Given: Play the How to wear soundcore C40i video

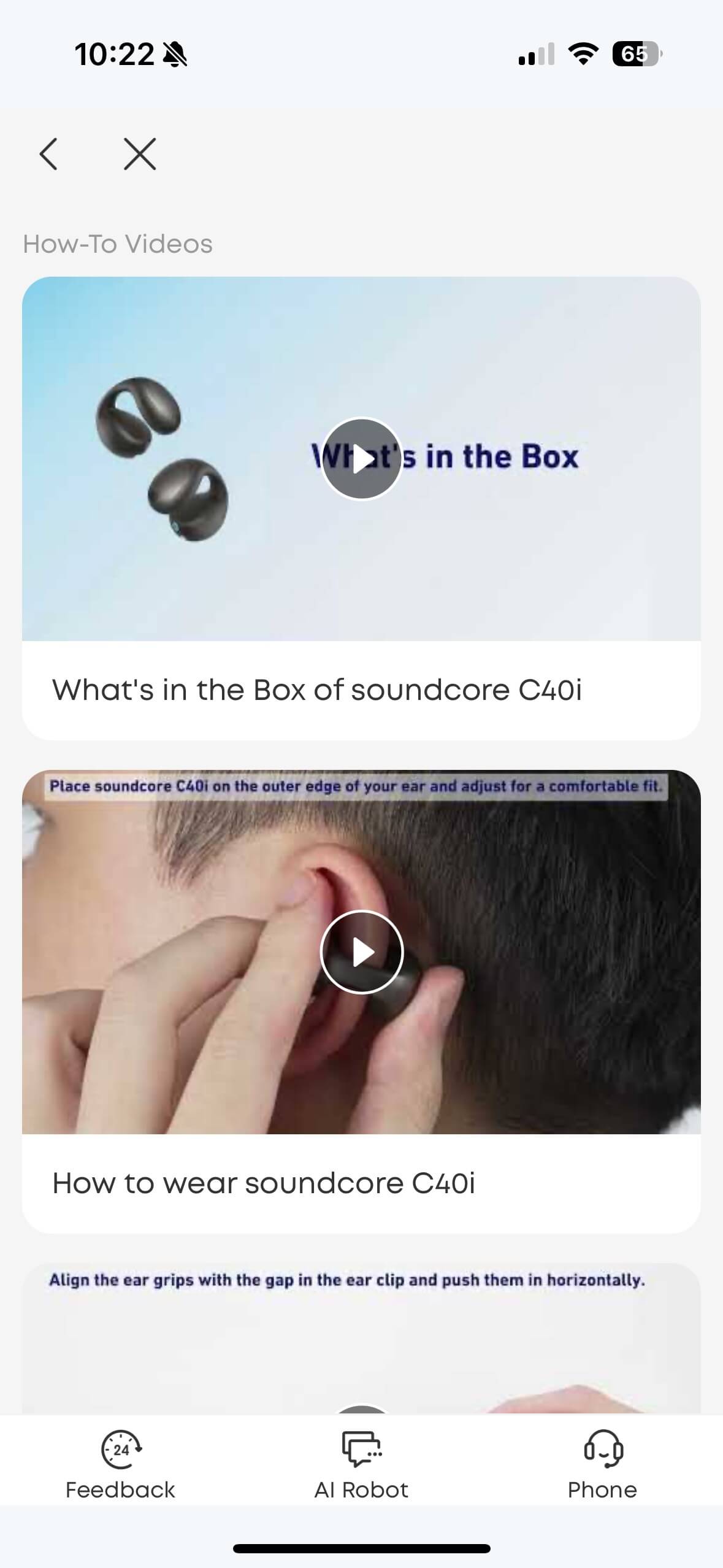Looking at the screenshot, I should tap(362, 951).
